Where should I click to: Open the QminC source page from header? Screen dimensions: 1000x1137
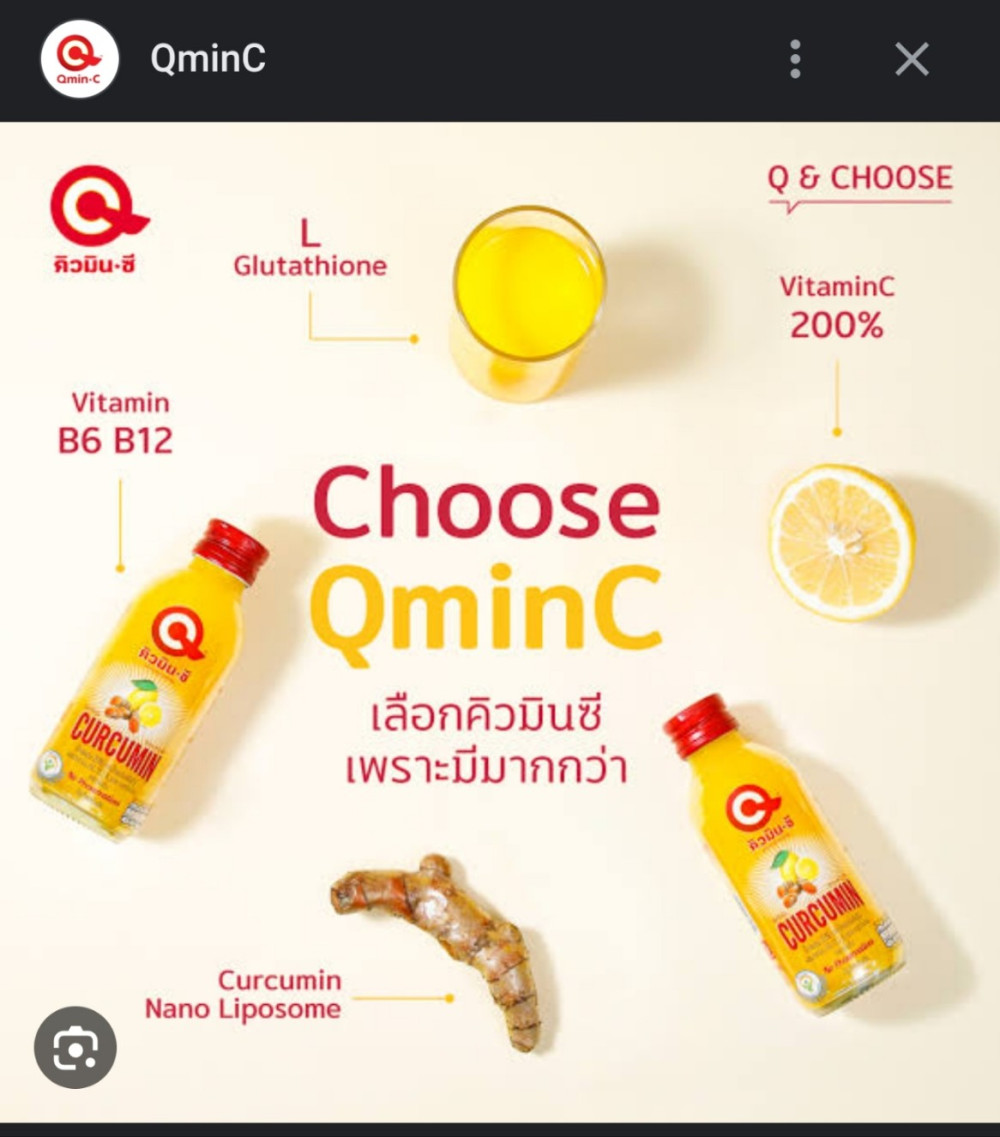[x=208, y=59]
